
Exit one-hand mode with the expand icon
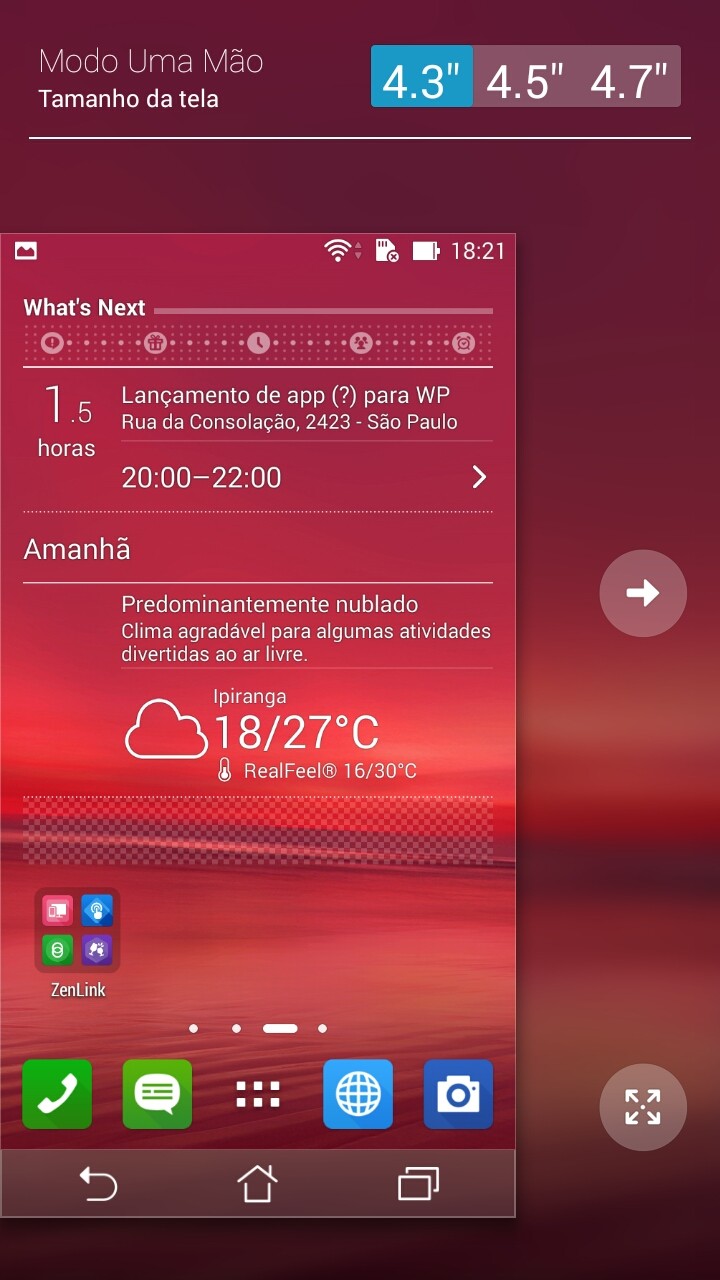click(643, 1107)
